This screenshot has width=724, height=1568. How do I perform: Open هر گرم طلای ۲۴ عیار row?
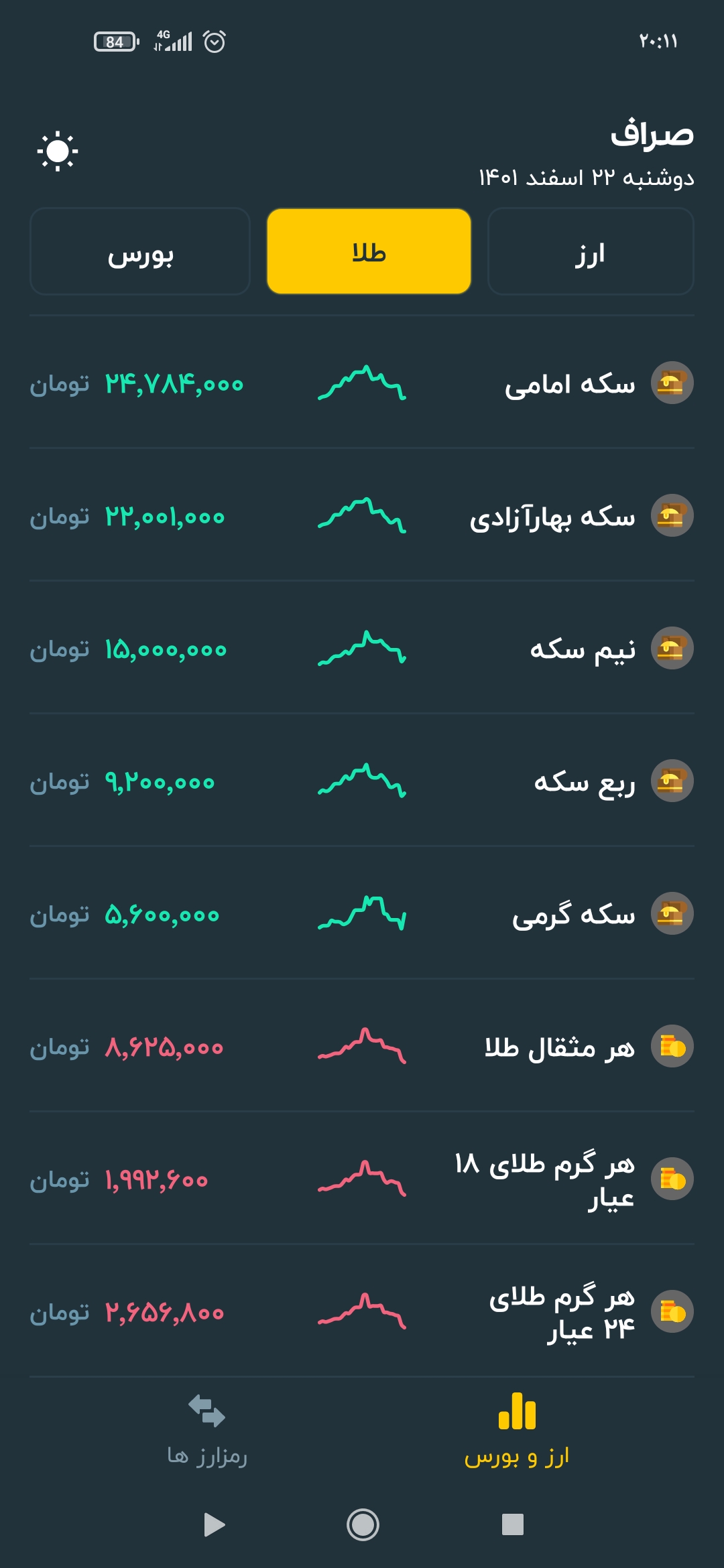pos(362,1312)
